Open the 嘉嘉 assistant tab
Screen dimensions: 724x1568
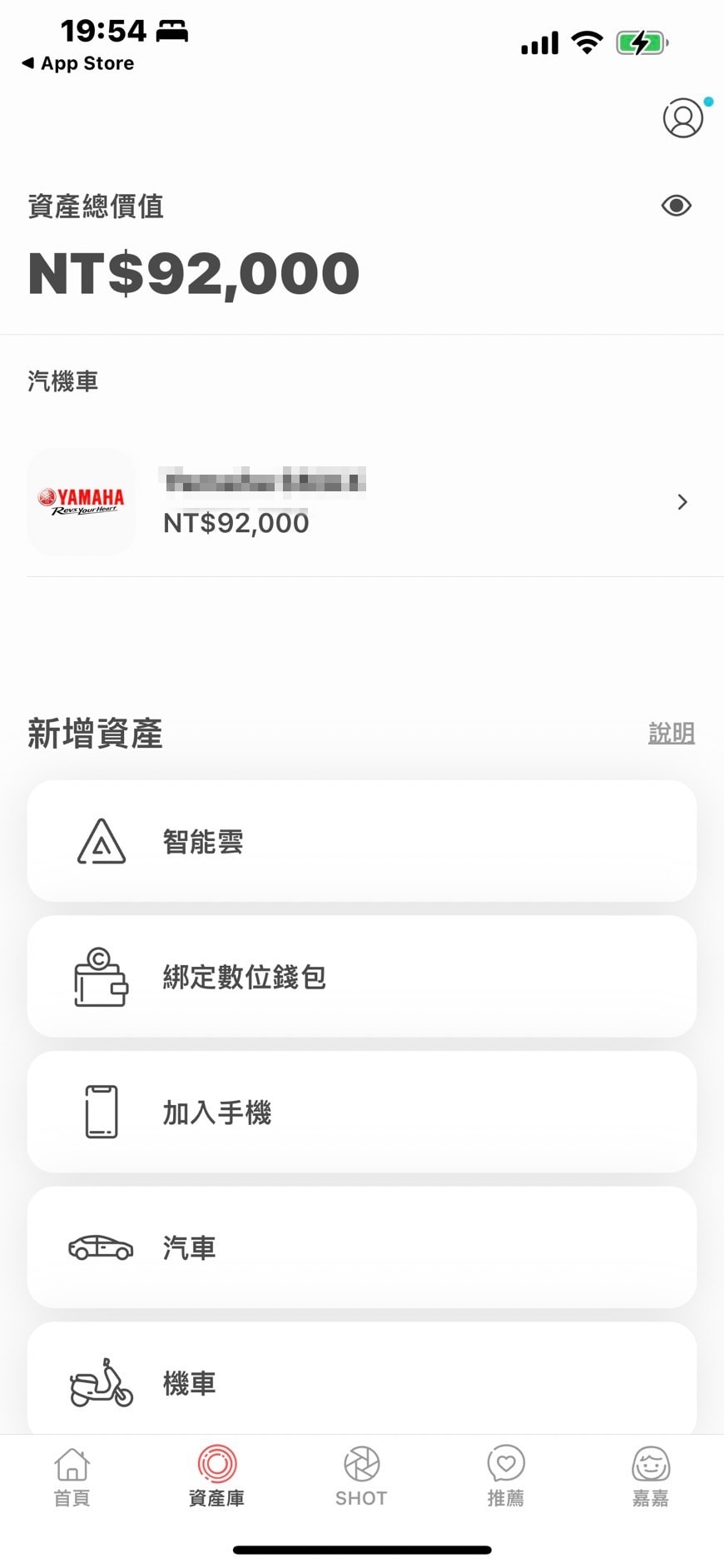click(650, 1477)
